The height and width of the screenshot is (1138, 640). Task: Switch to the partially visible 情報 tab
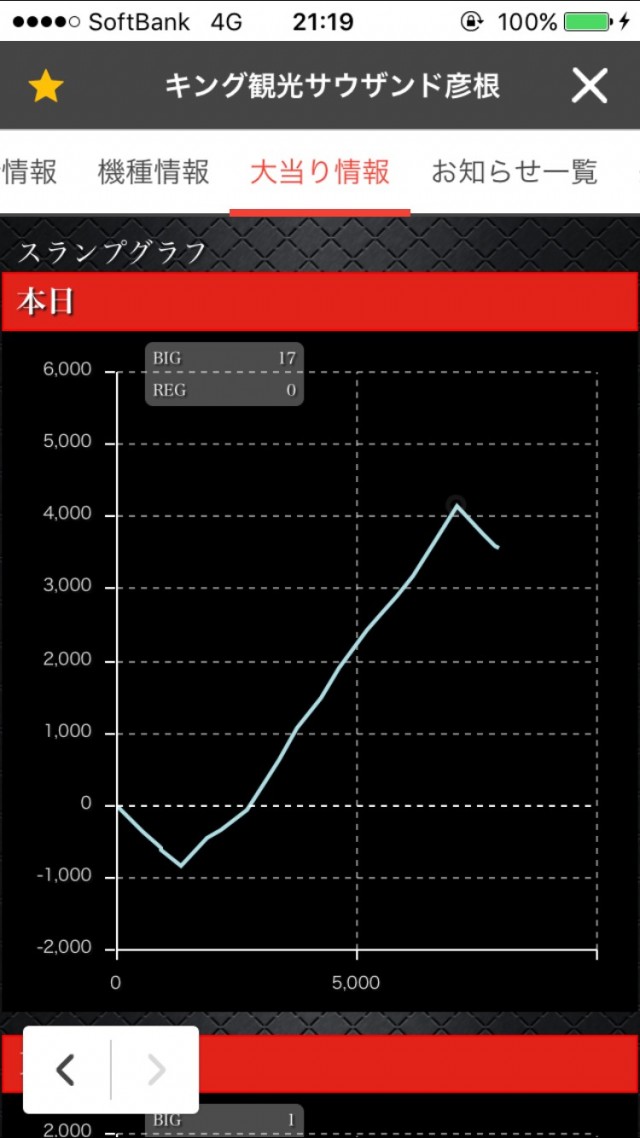coord(29,172)
